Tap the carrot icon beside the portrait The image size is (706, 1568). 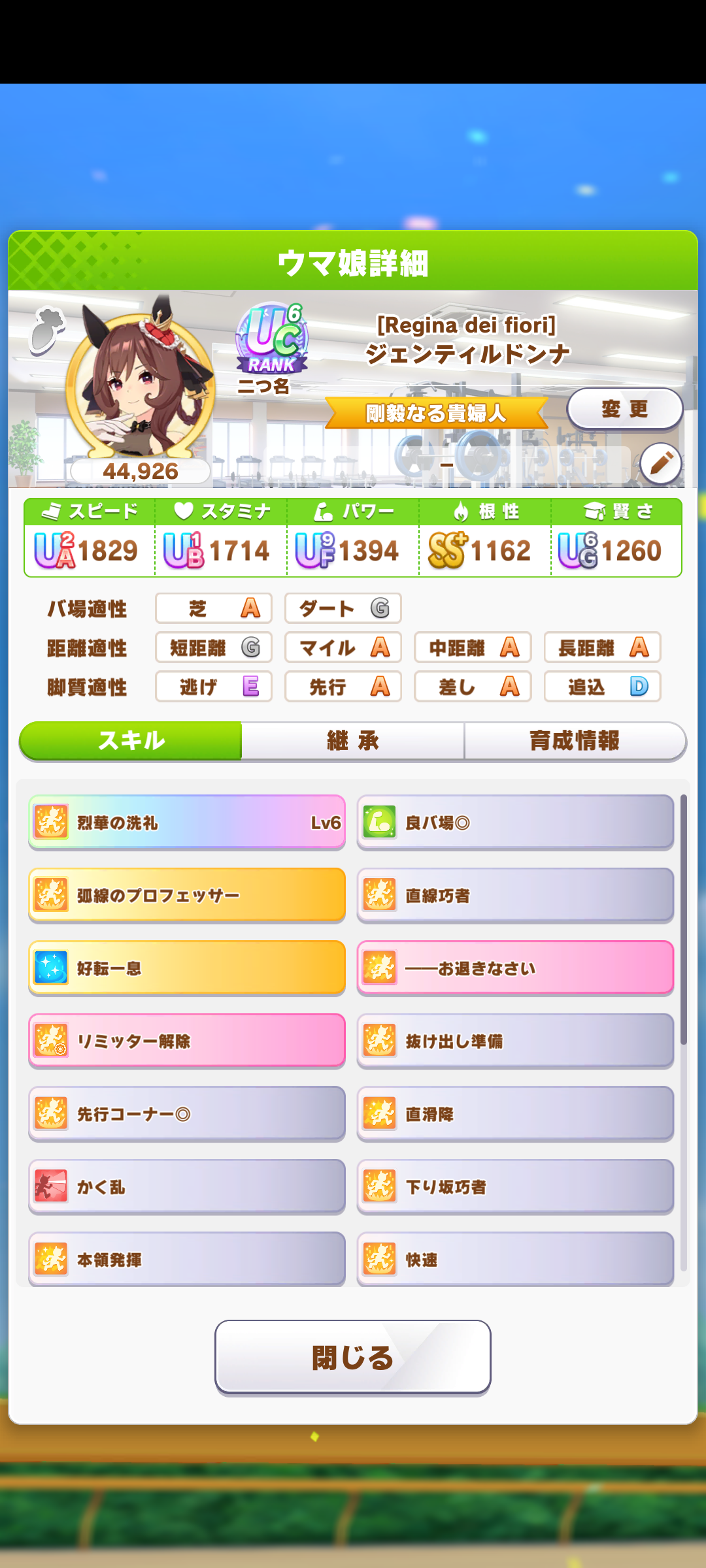click(x=47, y=330)
